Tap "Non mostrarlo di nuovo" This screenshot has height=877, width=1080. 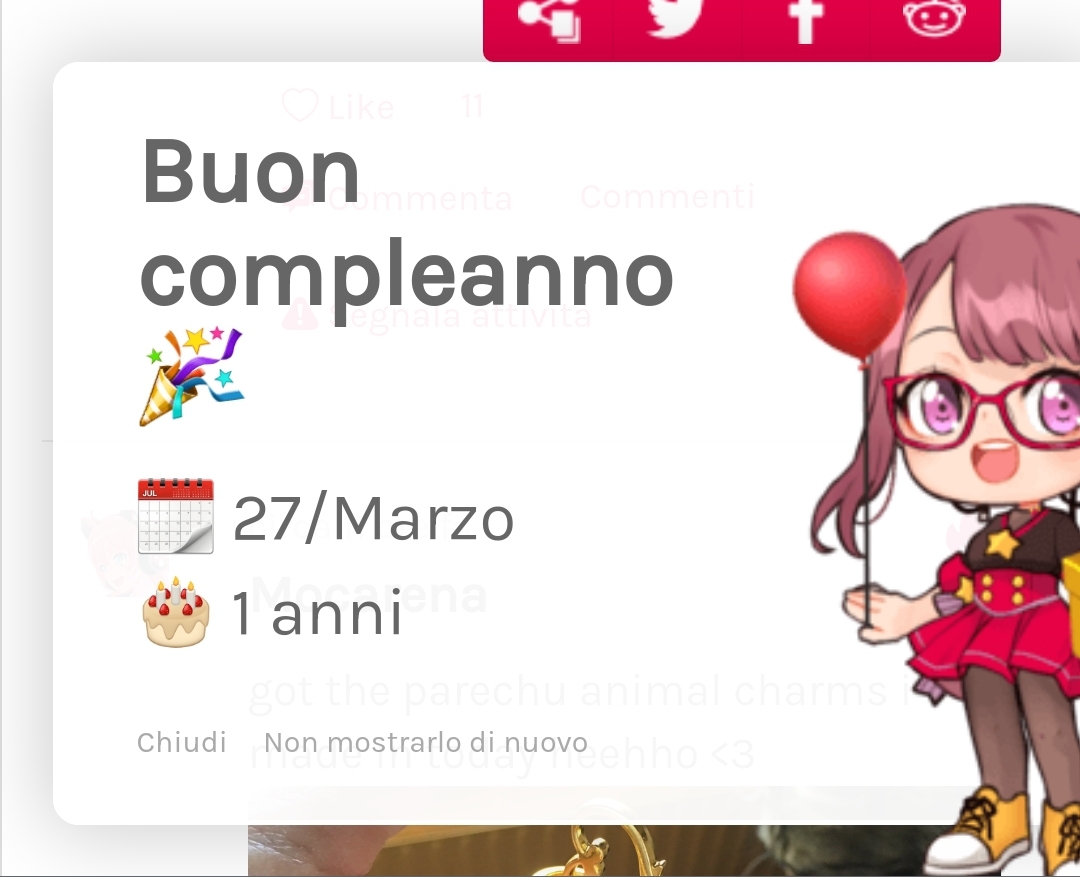click(x=425, y=743)
